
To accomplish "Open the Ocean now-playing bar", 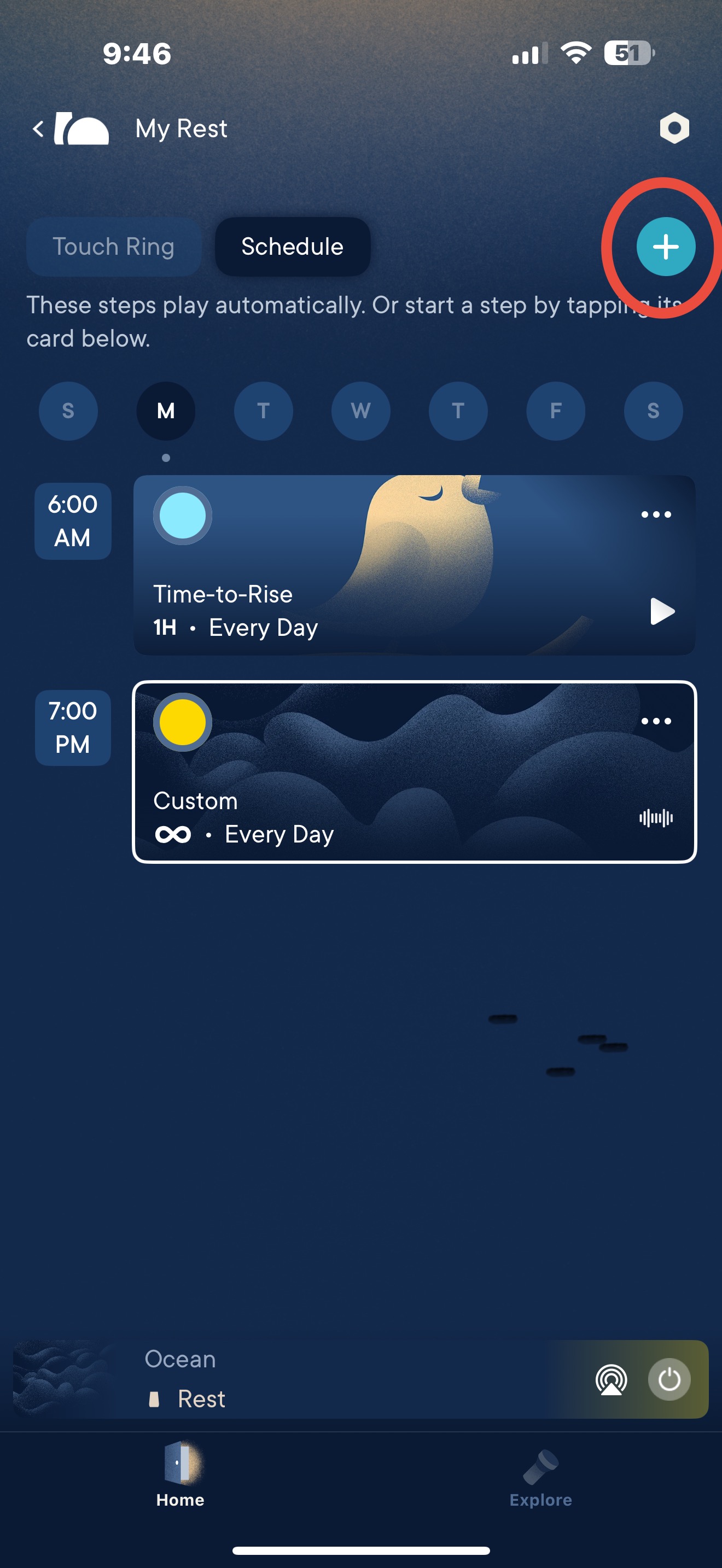I will click(304, 1379).
